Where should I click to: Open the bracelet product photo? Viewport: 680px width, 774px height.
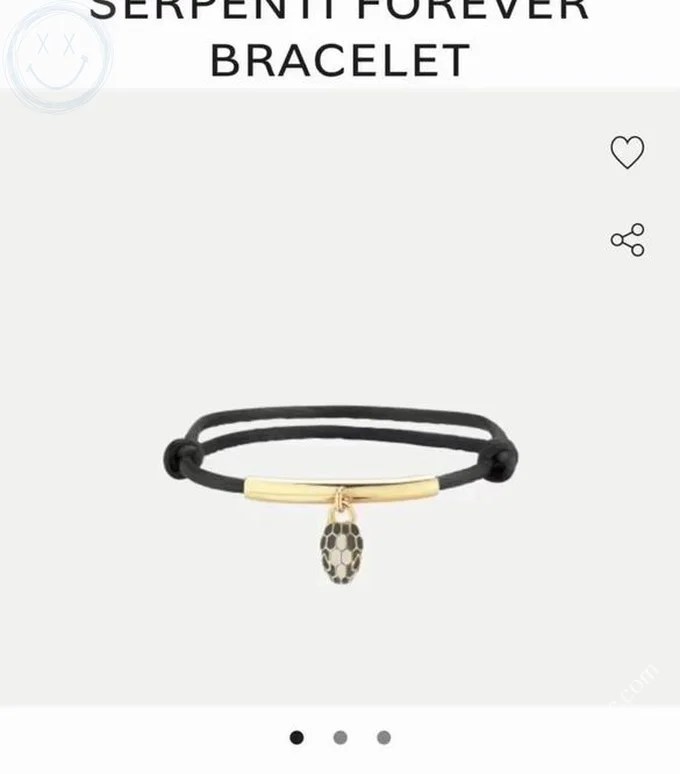click(340, 490)
